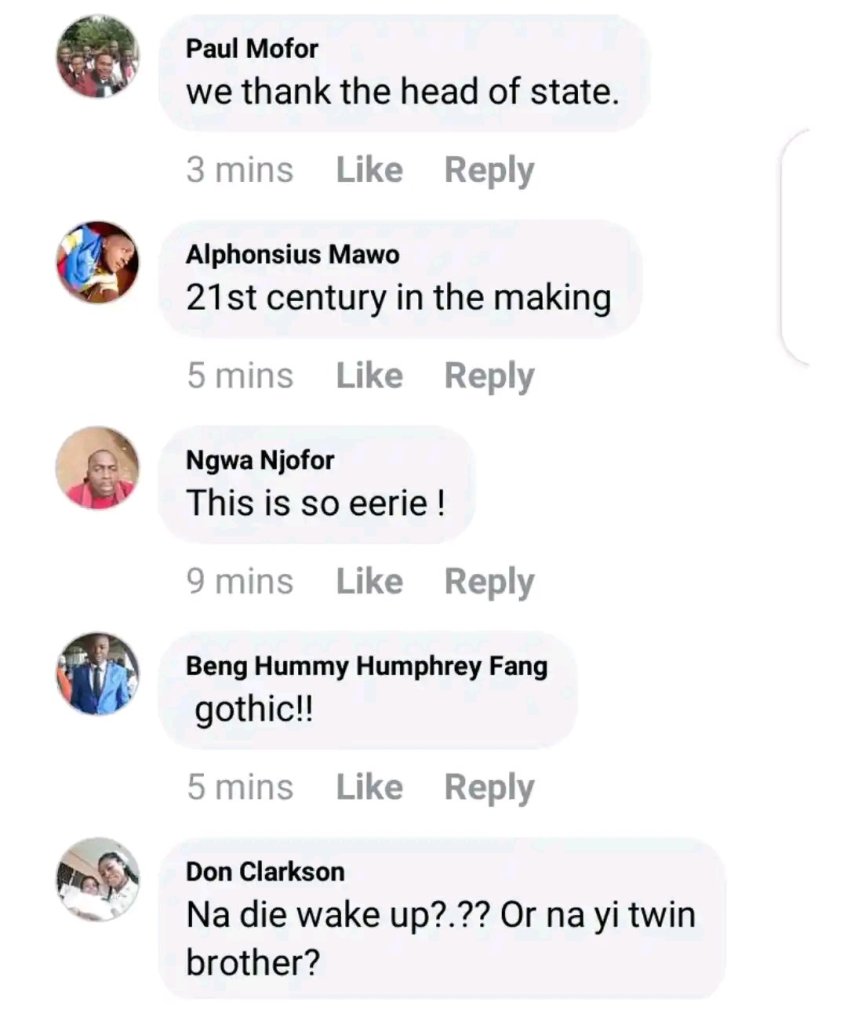Like Ngwa Njofor's comment
The width and height of the screenshot is (847, 1024).
369,581
